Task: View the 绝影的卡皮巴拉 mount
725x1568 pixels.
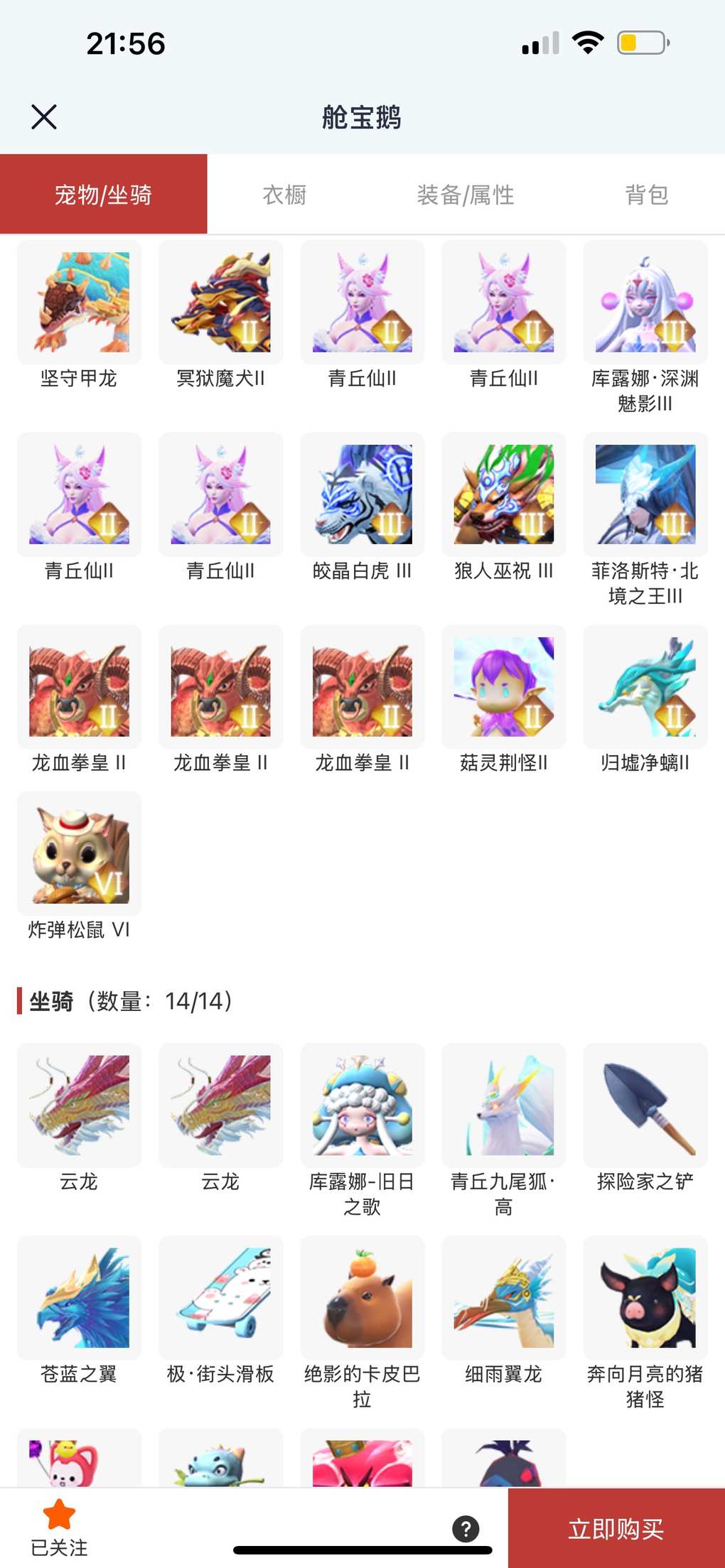Action: [362, 1297]
